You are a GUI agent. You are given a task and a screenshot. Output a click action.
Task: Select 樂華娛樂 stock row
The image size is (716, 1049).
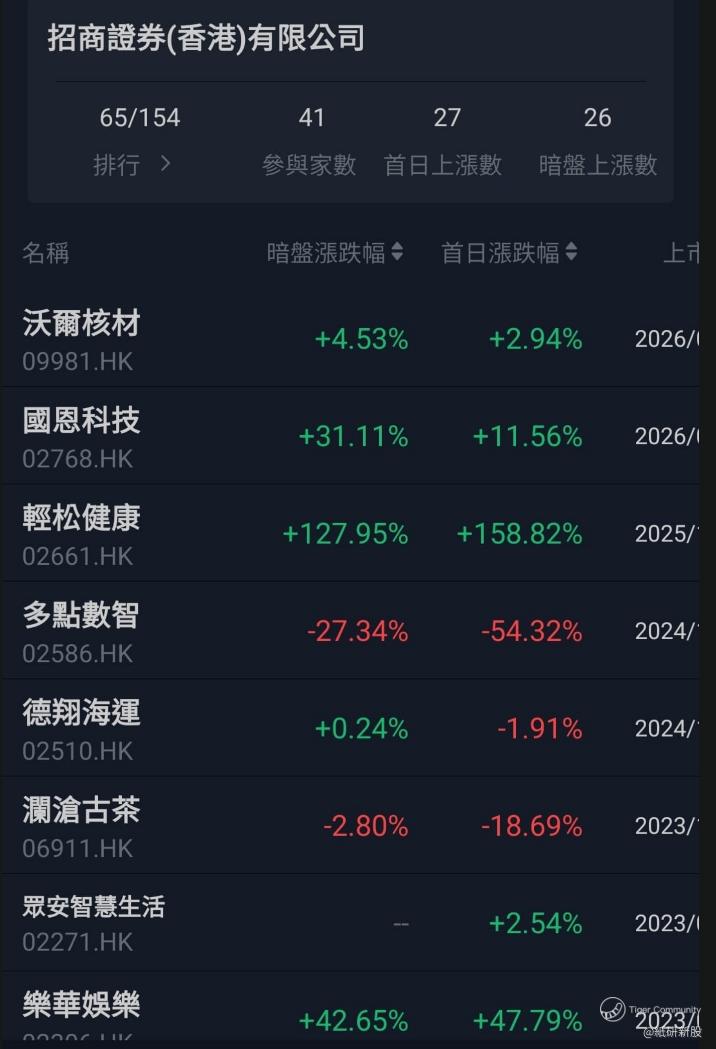pyautogui.click(x=350, y=1010)
